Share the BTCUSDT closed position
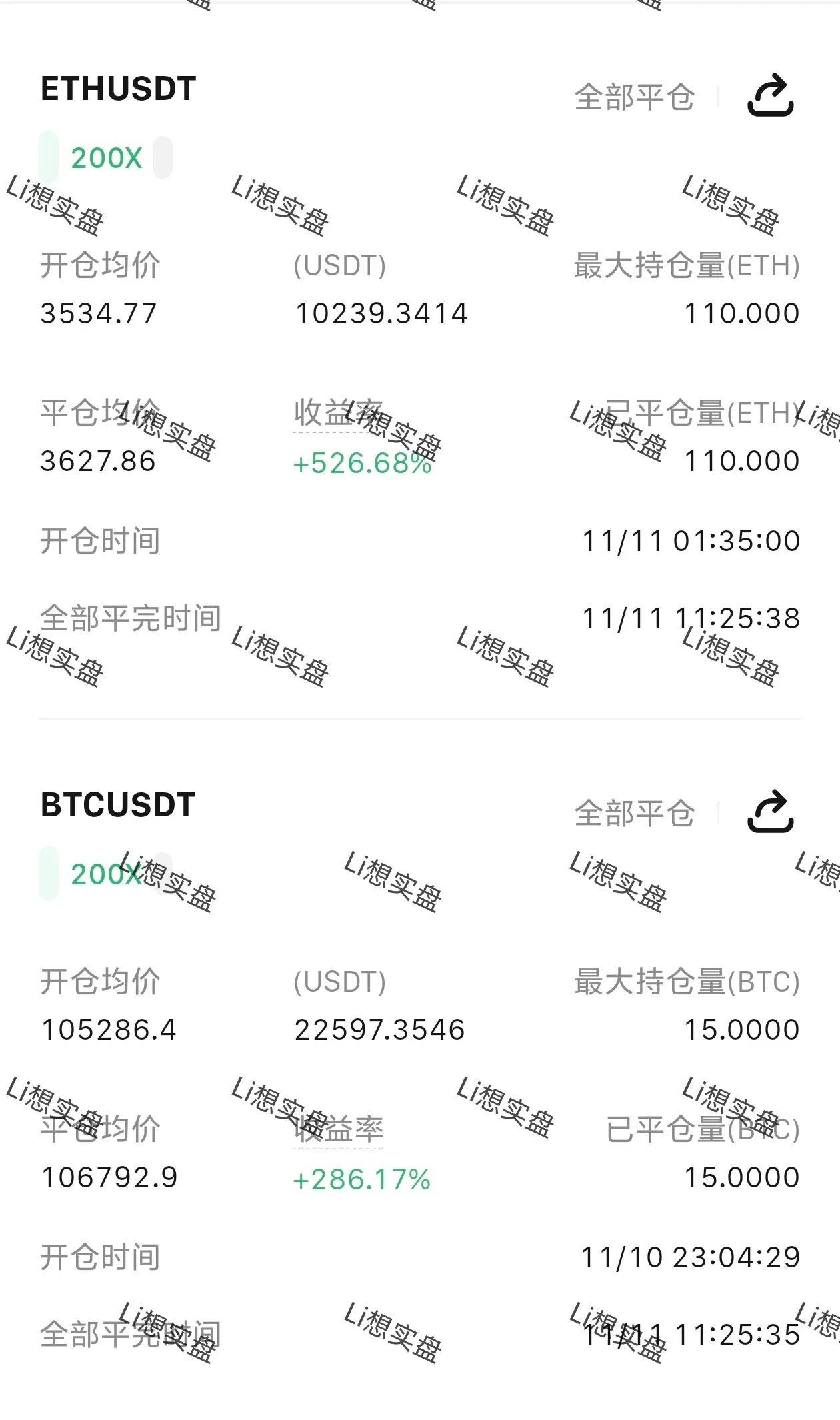The width and height of the screenshot is (840, 1420). click(x=770, y=812)
